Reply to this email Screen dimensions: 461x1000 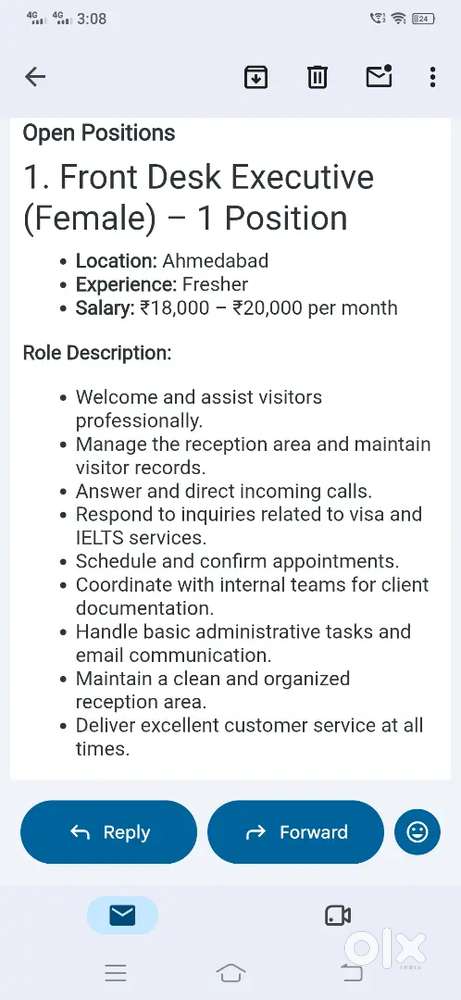click(x=109, y=832)
